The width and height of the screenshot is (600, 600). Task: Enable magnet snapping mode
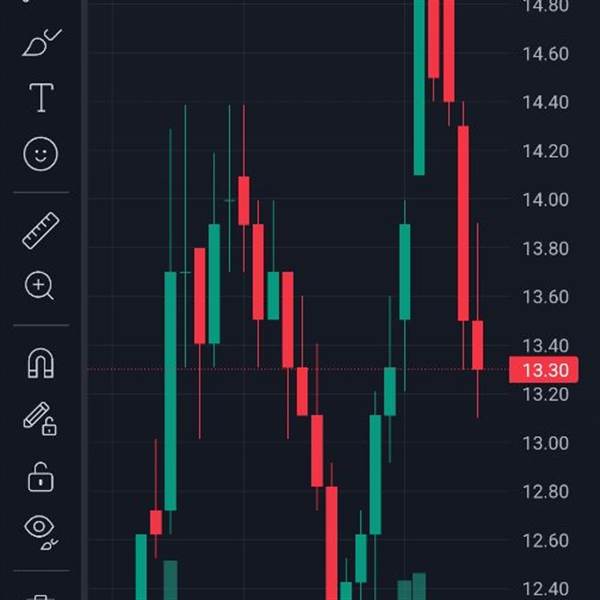[40, 363]
